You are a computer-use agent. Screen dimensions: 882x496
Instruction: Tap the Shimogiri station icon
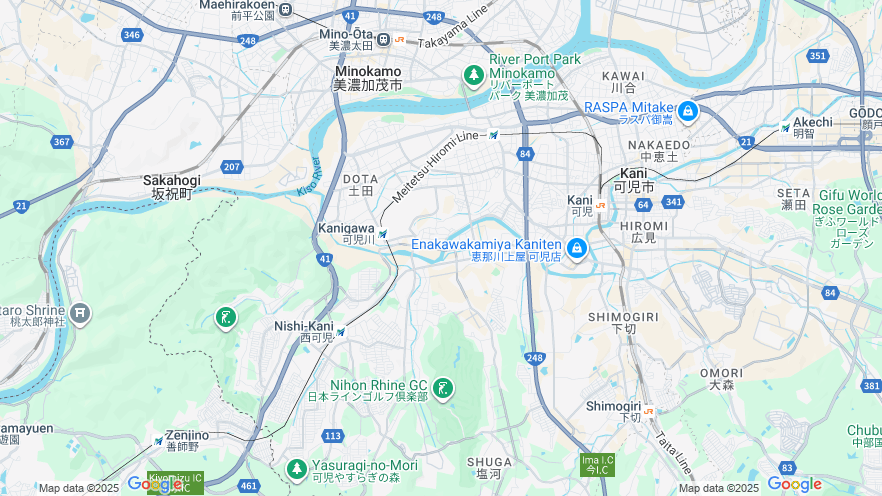(x=648, y=410)
